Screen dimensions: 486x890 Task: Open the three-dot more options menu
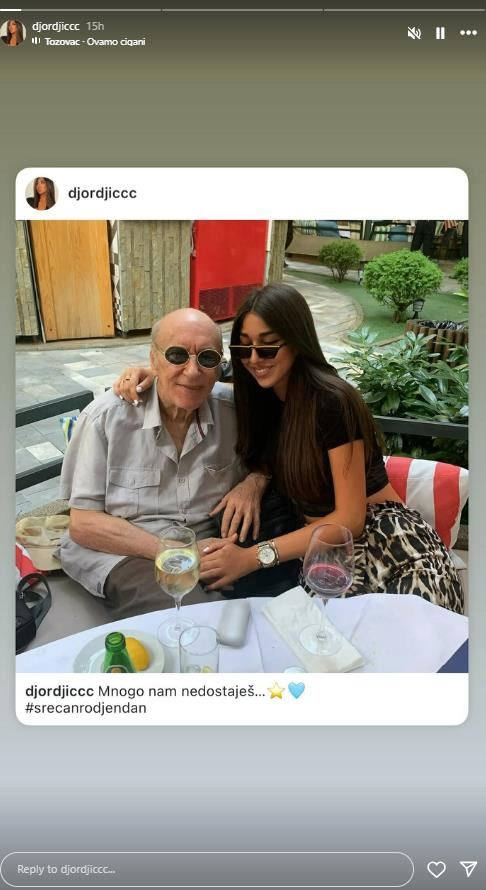coord(468,33)
